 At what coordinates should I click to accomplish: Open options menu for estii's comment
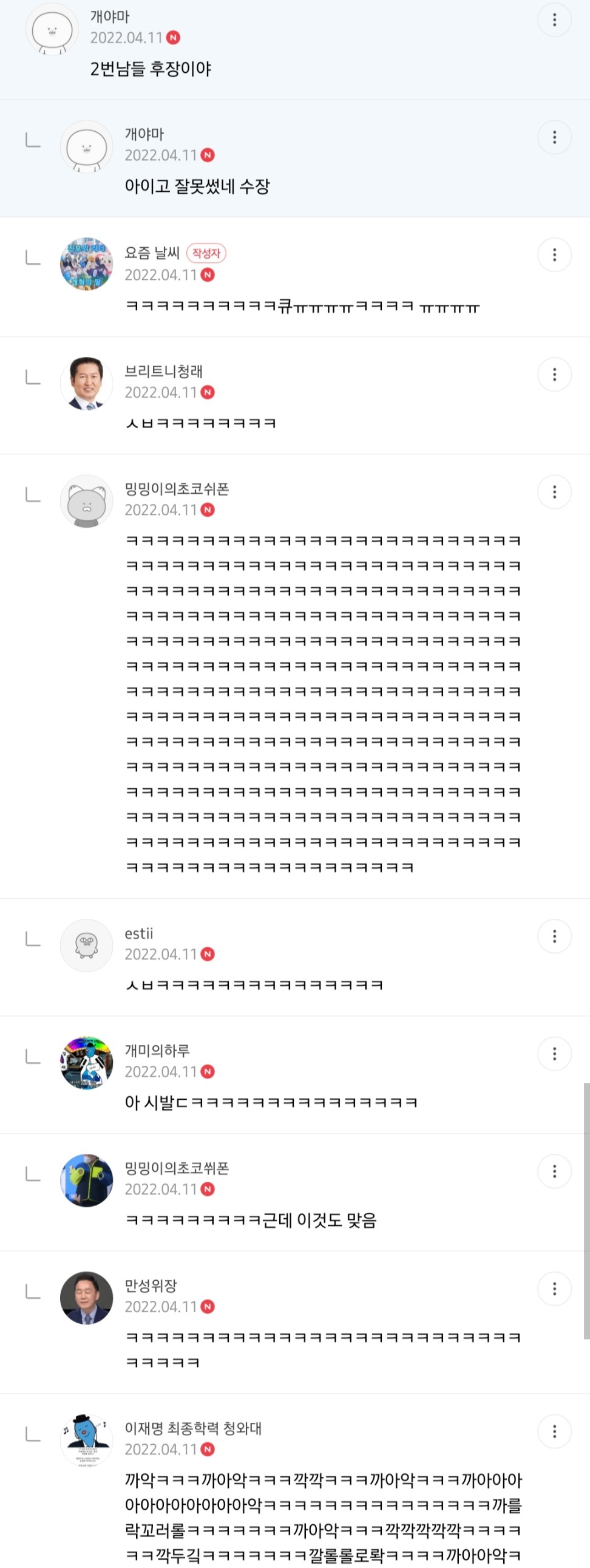[554, 936]
